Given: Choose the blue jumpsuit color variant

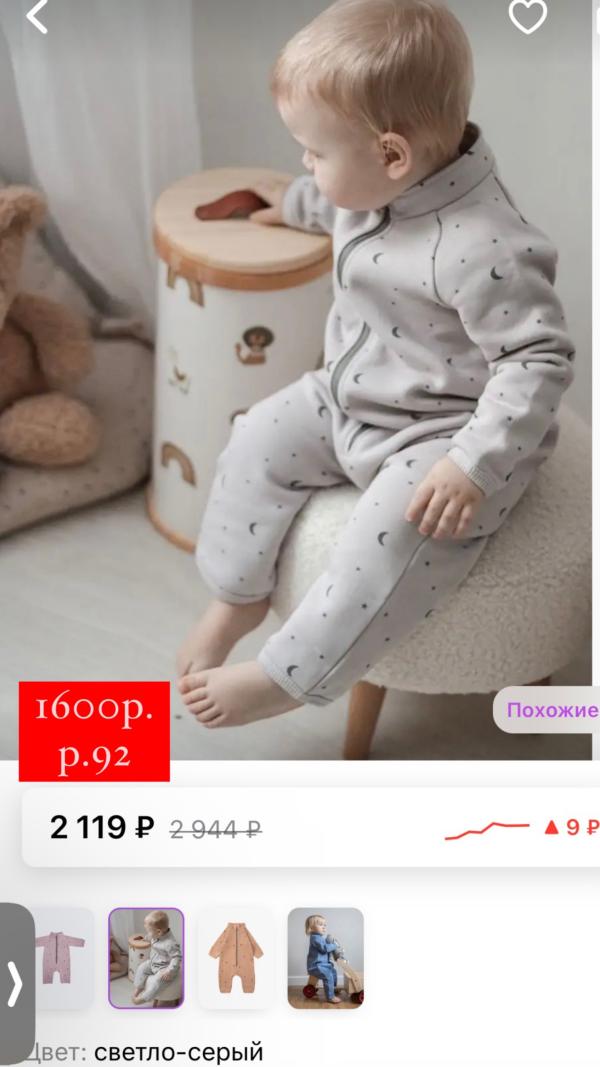Looking at the screenshot, I should (326, 958).
